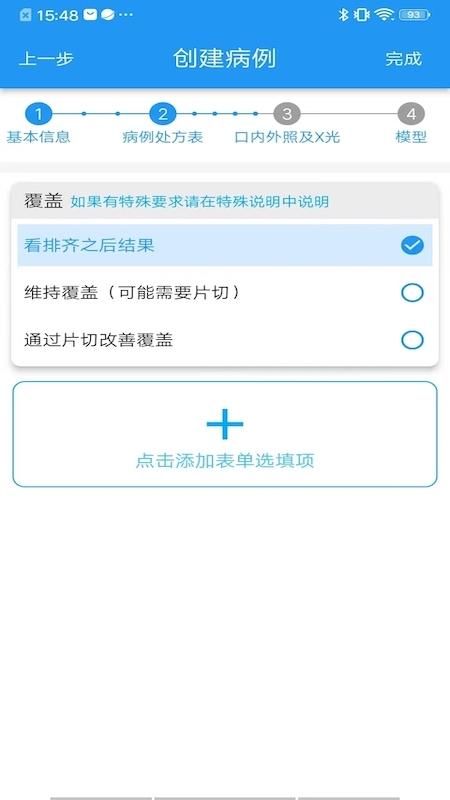Tap 完成 to finish creating the case
The image size is (450, 800).
[x=404, y=59]
